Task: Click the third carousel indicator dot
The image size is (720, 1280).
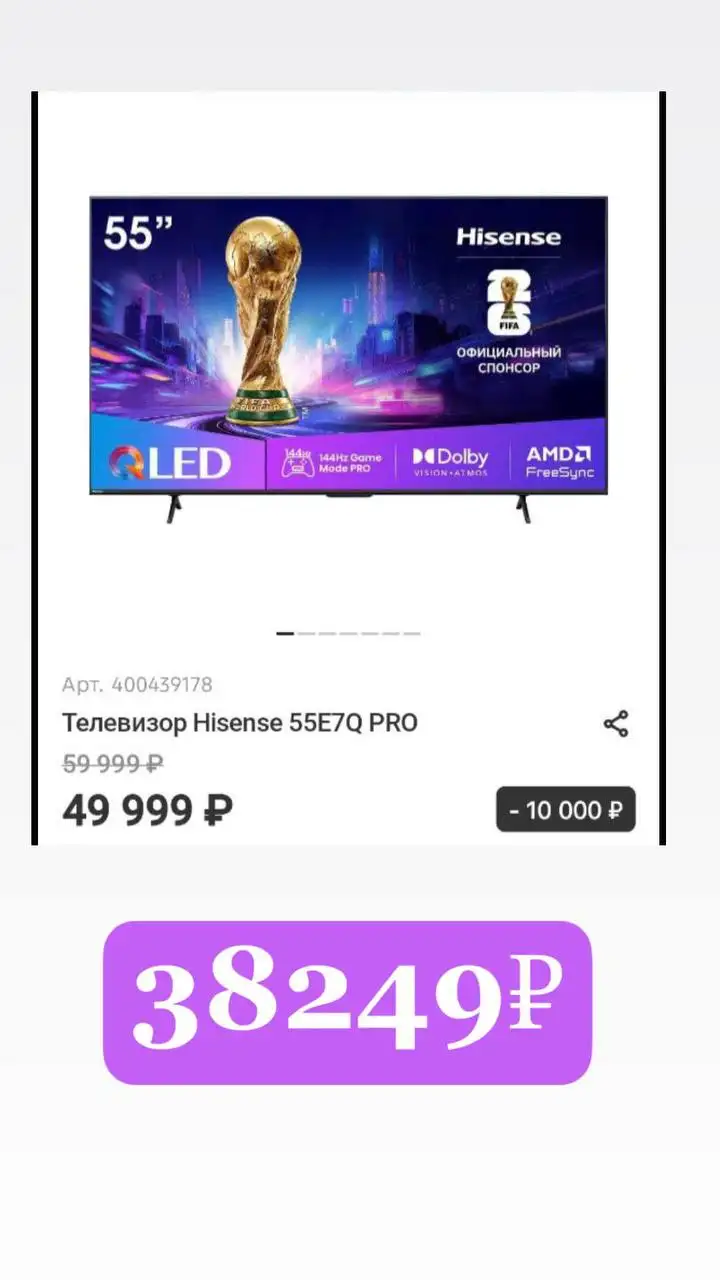Action: coord(327,633)
